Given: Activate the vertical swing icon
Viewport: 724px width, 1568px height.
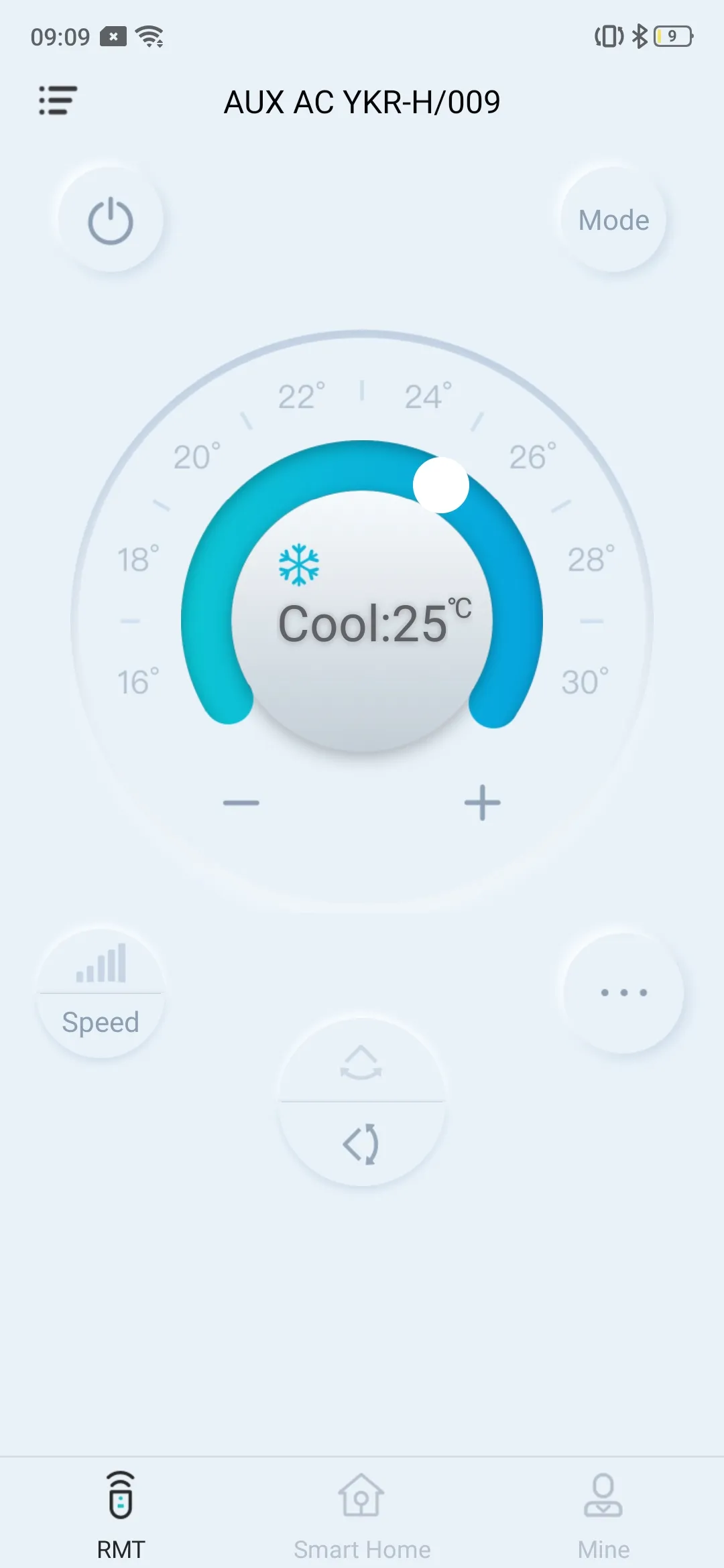Looking at the screenshot, I should (361, 1065).
